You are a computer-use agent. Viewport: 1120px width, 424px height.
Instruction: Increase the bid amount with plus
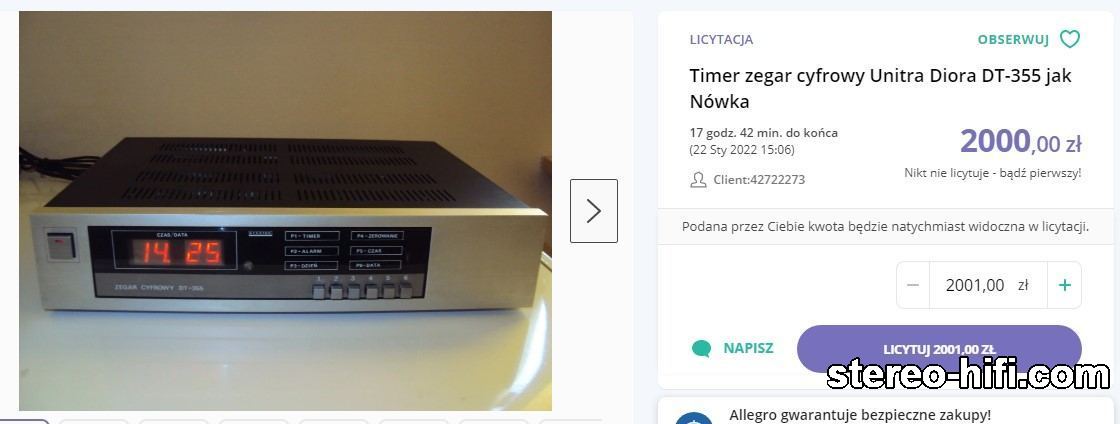(x=1064, y=285)
